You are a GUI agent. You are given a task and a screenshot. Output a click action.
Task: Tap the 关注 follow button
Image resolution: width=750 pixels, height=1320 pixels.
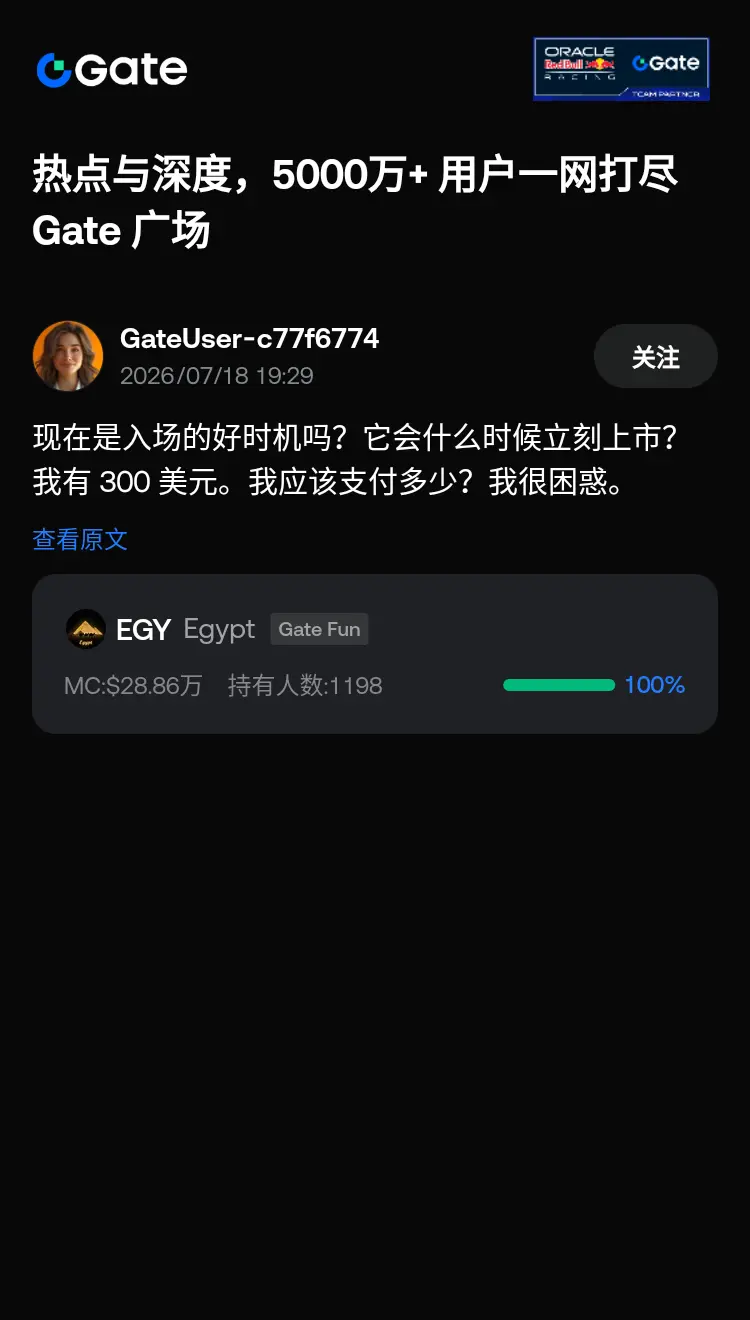[x=655, y=356]
